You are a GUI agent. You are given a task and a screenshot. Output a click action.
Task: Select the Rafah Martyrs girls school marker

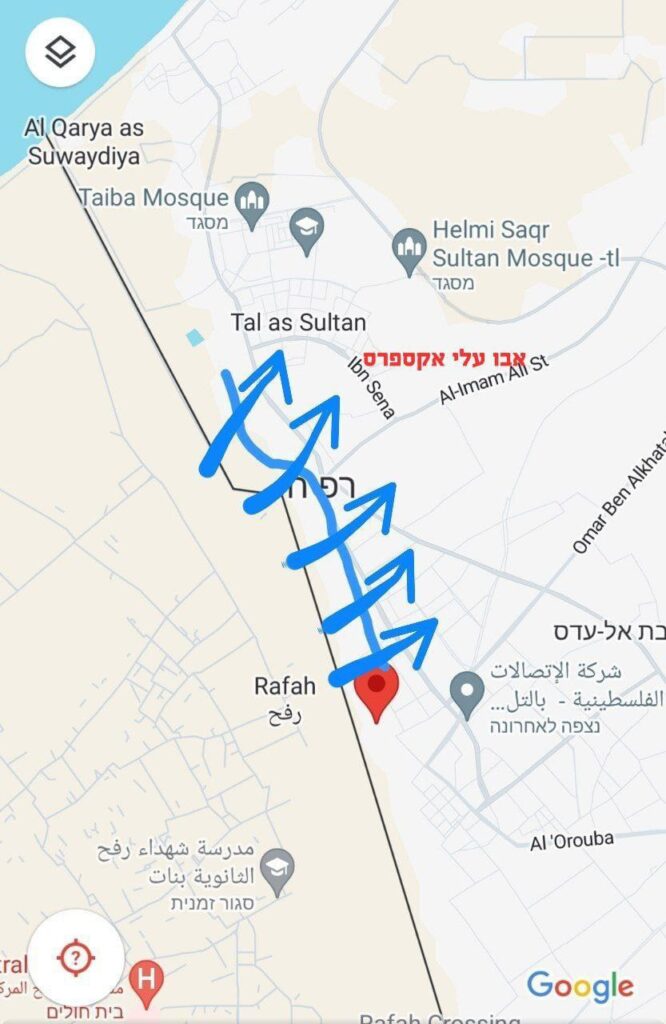coord(279,863)
